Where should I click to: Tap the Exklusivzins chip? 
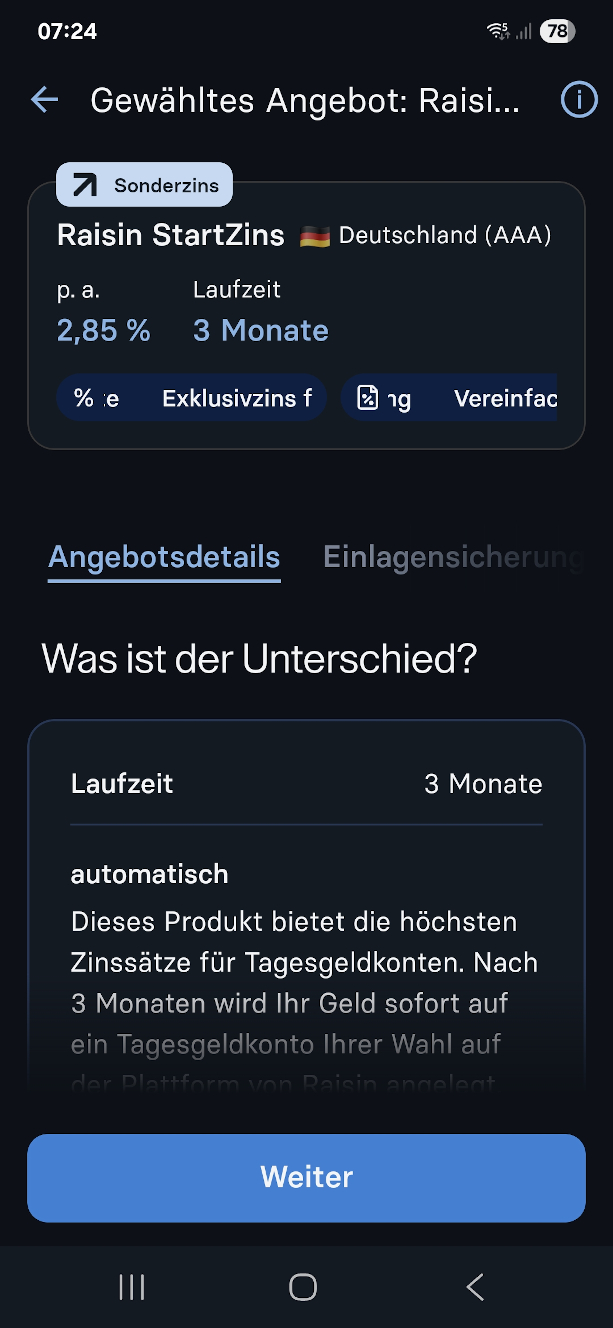(x=191, y=399)
